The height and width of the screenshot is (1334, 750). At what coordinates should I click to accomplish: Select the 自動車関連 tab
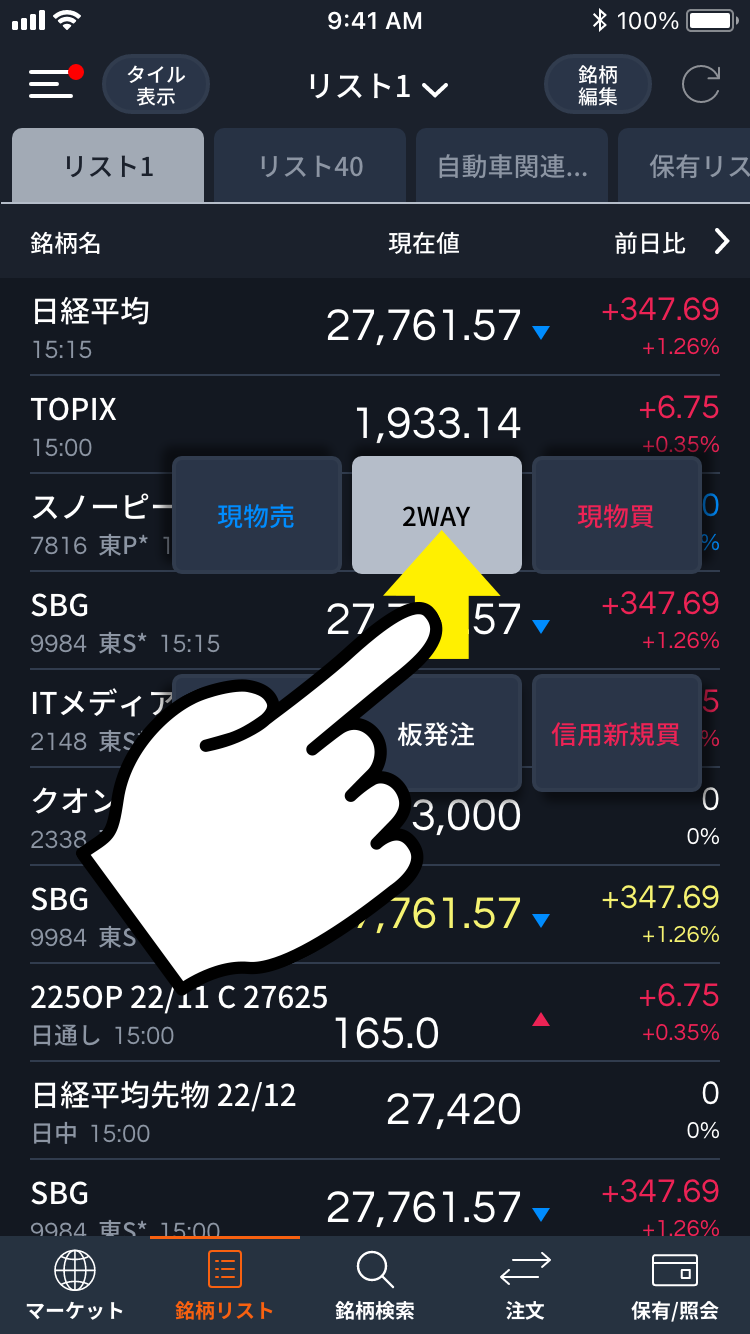click(511, 166)
